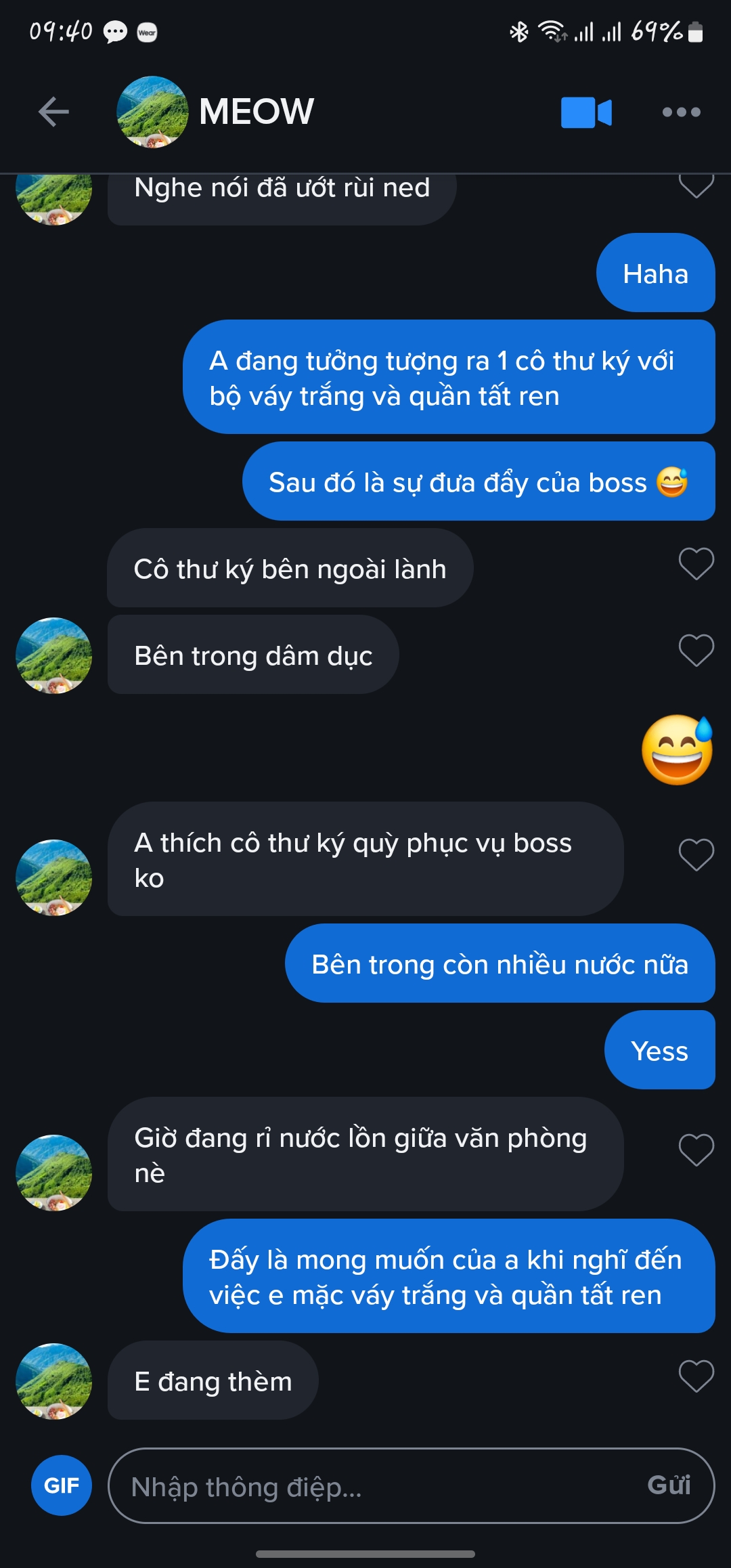The width and height of the screenshot is (731, 1568).
Task: Start a video call with MEOW
Action: [x=586, y=112]
